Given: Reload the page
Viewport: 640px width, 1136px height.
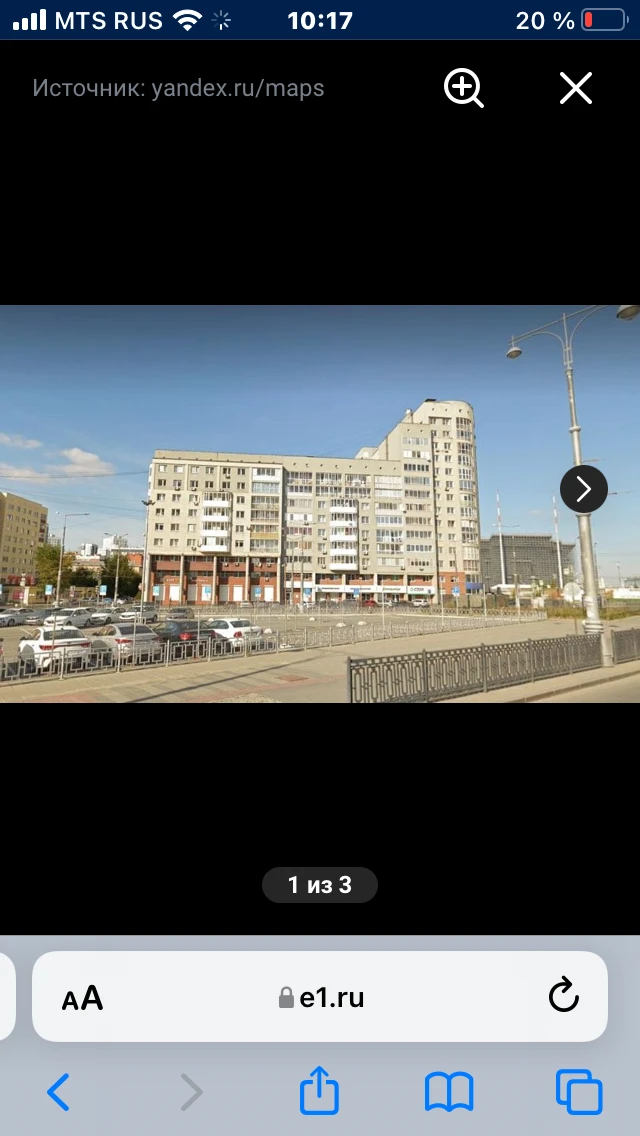Looking at the screenshot, I should 563,995.
